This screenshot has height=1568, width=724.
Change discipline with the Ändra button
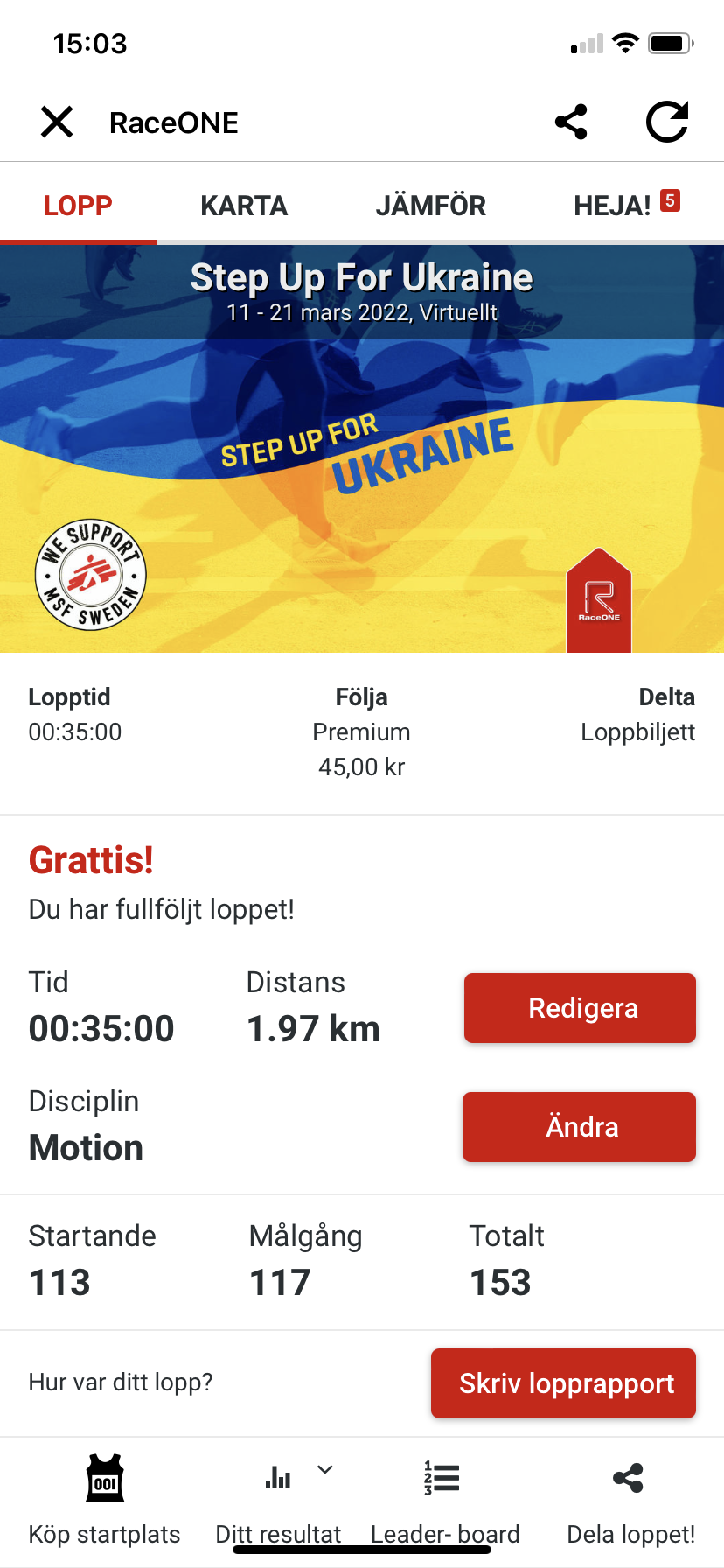point(579,1127)
